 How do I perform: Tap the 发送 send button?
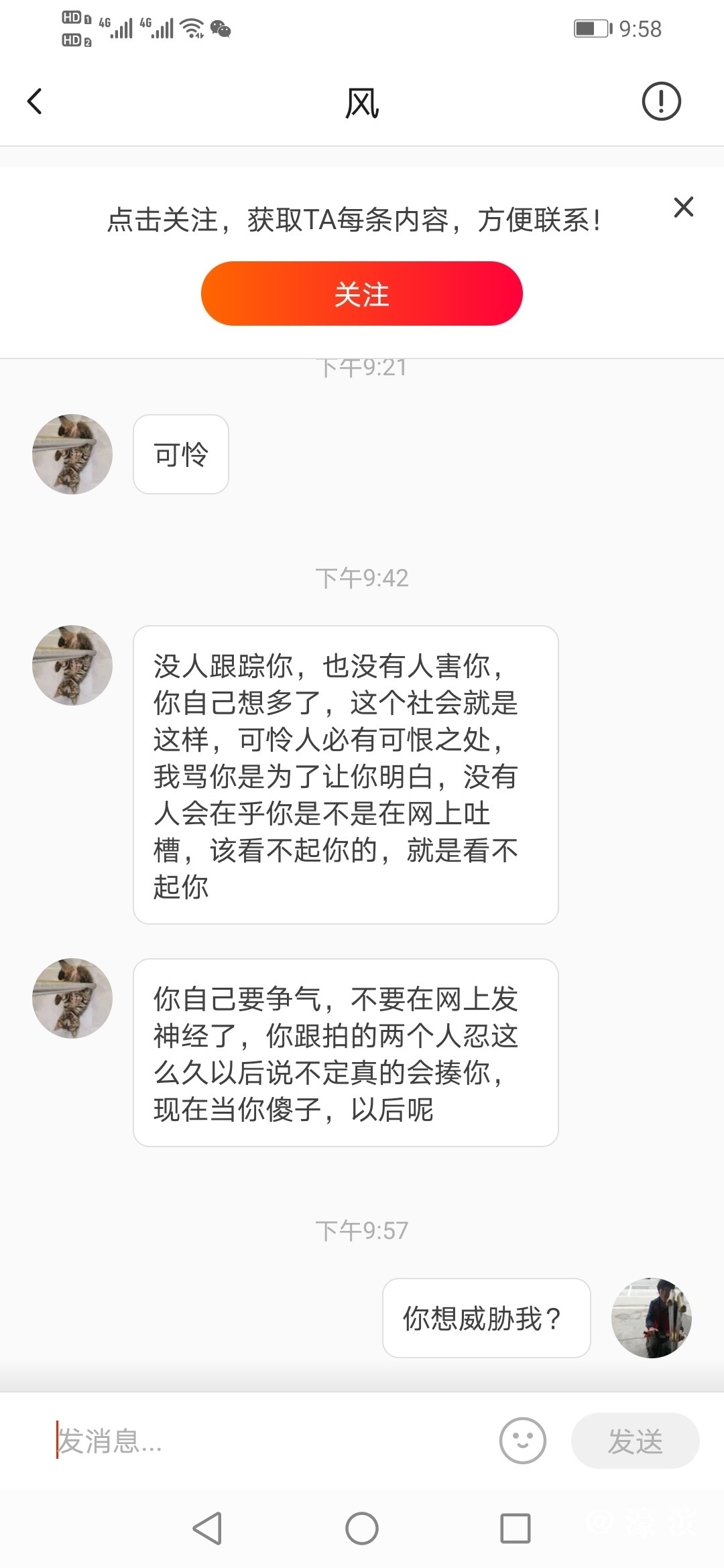[x=635, y=1441]
